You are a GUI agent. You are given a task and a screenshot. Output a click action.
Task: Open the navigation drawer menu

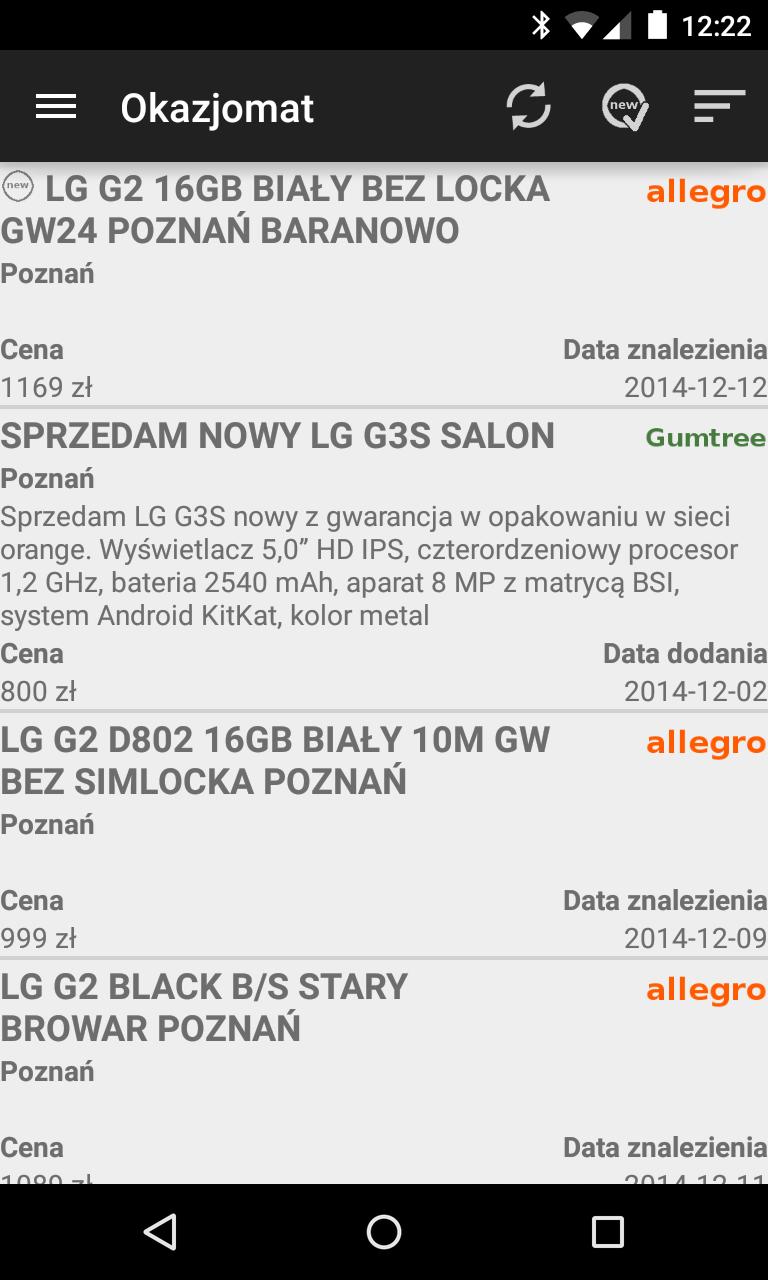point(56,107)
